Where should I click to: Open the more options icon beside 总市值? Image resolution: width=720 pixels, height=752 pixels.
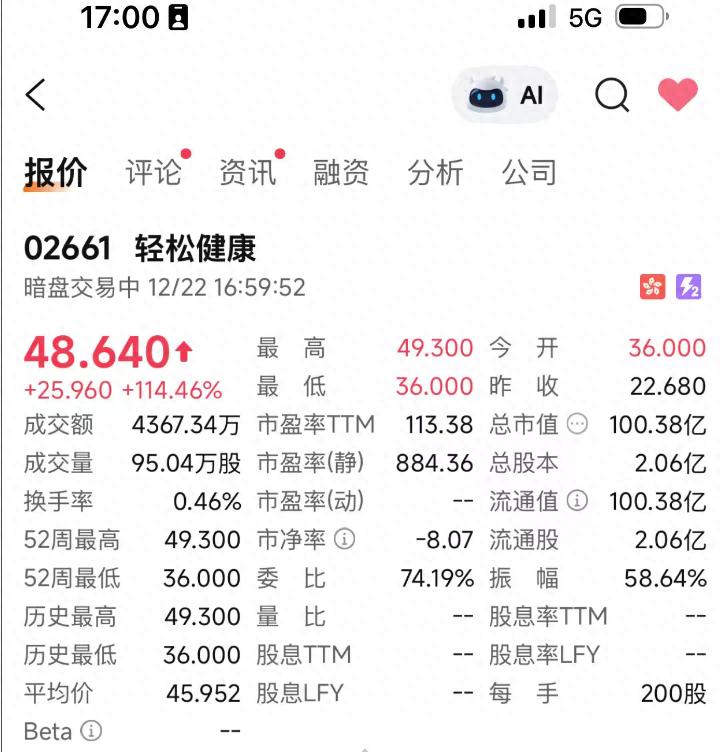[577, 424]
